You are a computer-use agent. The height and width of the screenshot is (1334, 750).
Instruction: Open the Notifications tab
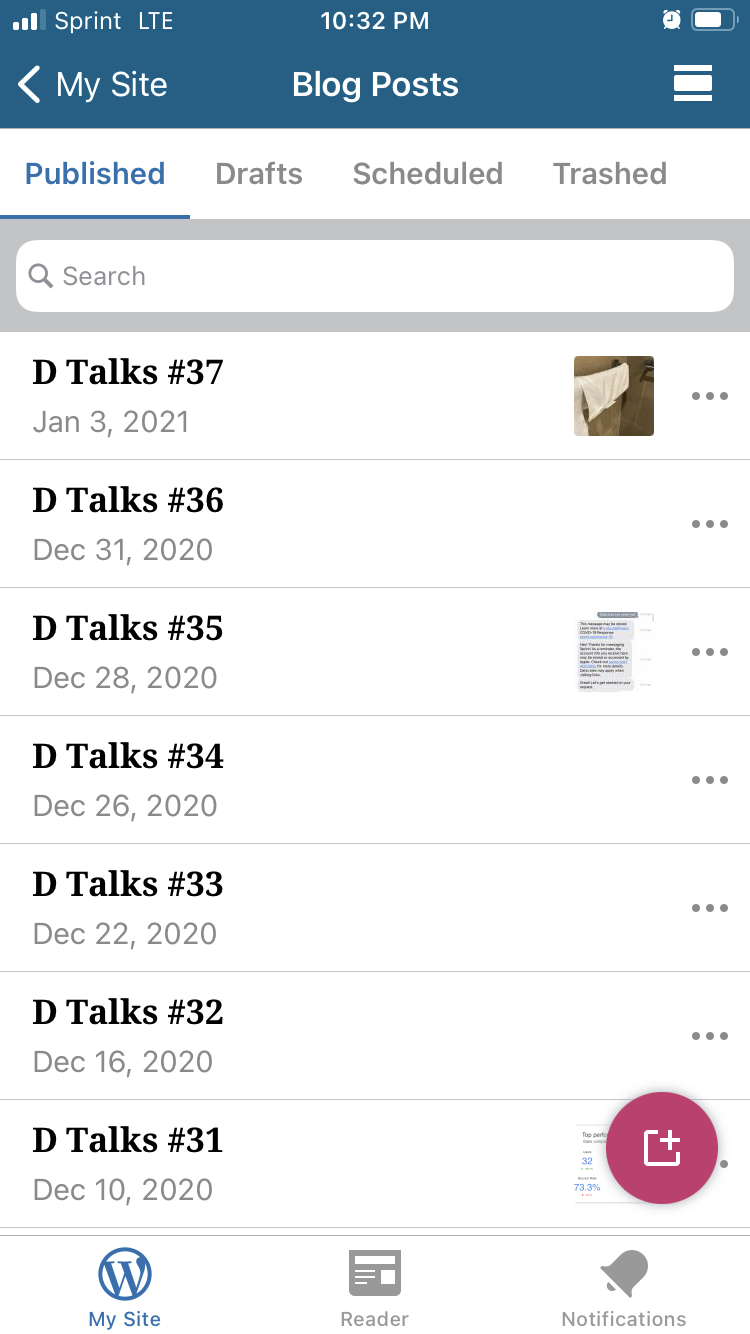click(624, 1289)
